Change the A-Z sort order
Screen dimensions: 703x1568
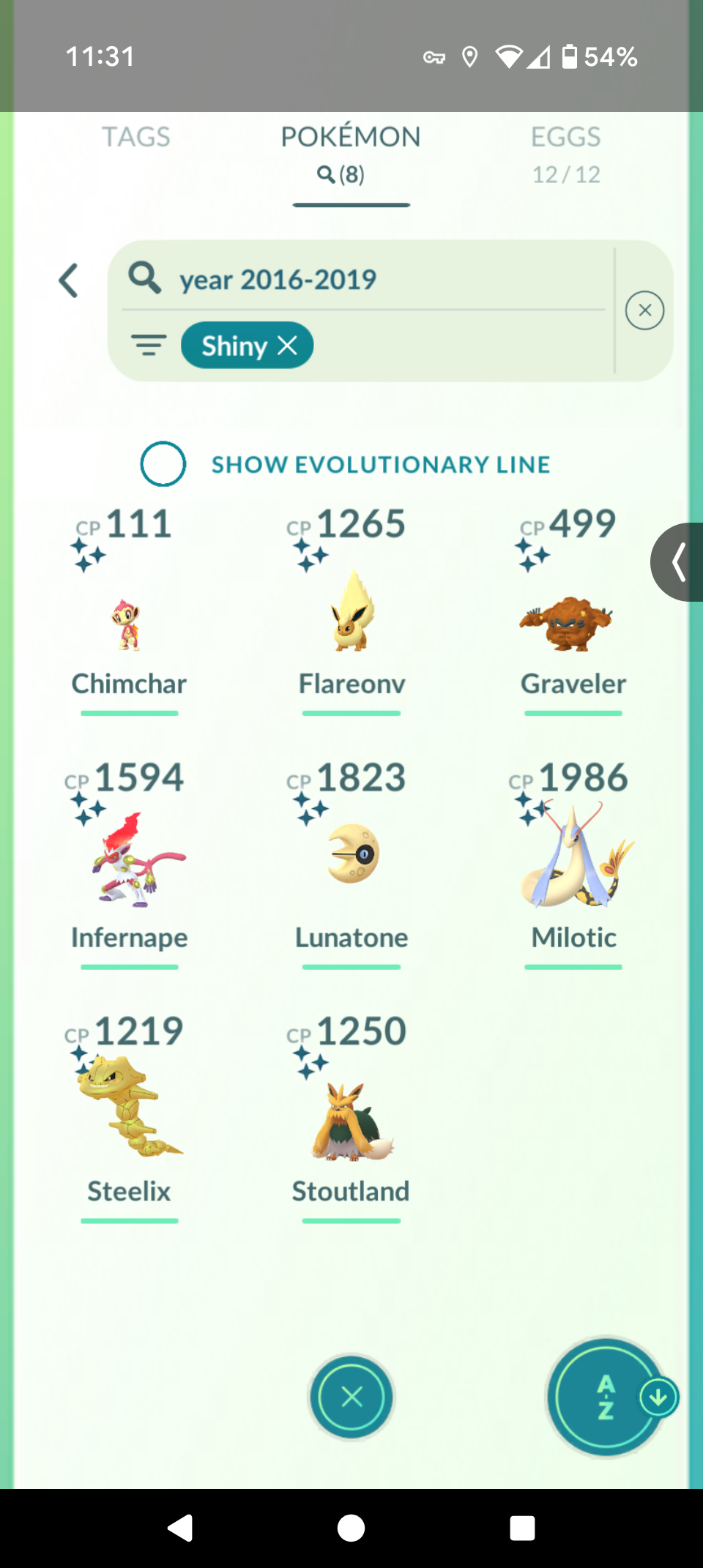[606, 1397]
